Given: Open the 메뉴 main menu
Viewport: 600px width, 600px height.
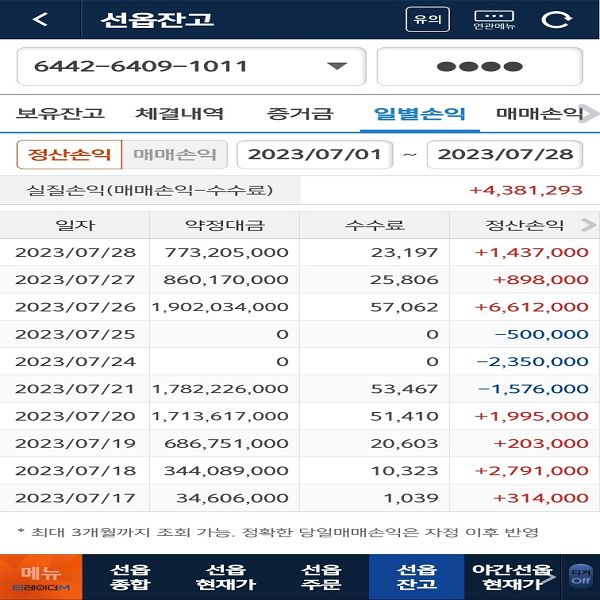Looking at the screenshot, I should point(40,577).
